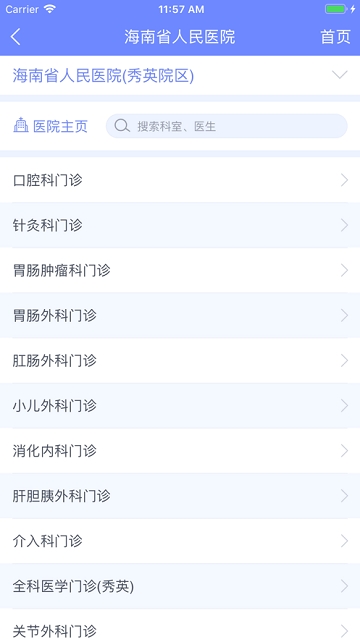This screenshot has width=360, height=639.
Task: Go back using the top-left arrow
Action: 15,37
